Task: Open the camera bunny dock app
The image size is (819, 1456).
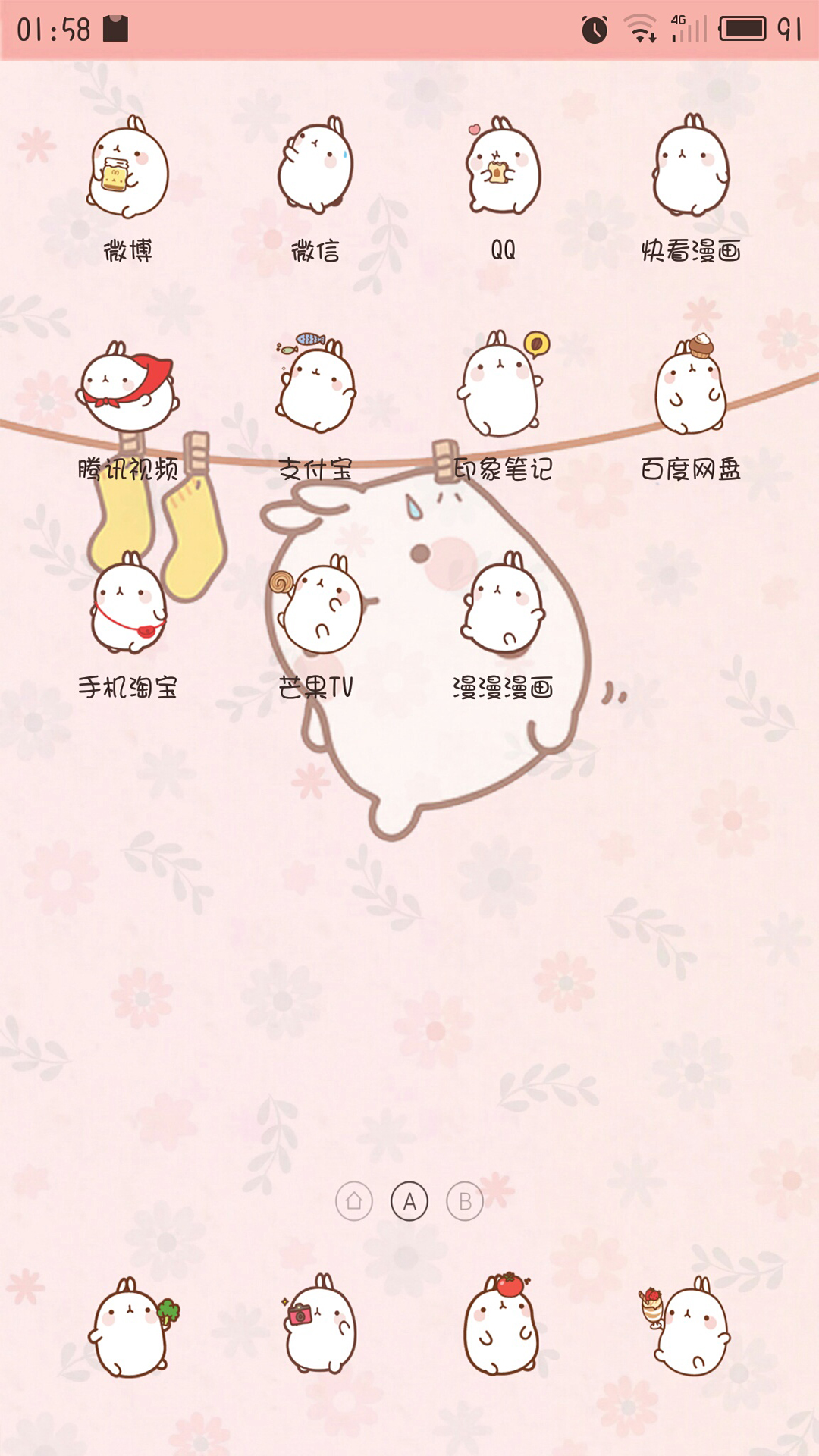Action: click(x=318, y=1329)
